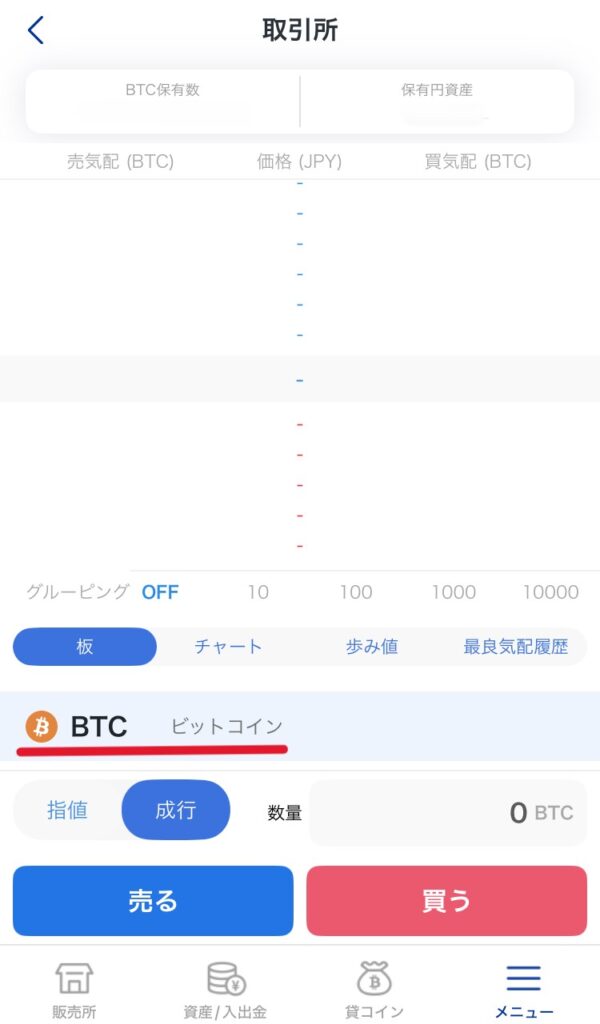Select grouping value 1000
Image resolution: width=600 pixels, height=1024 pixels.
(x=453, y=592)
